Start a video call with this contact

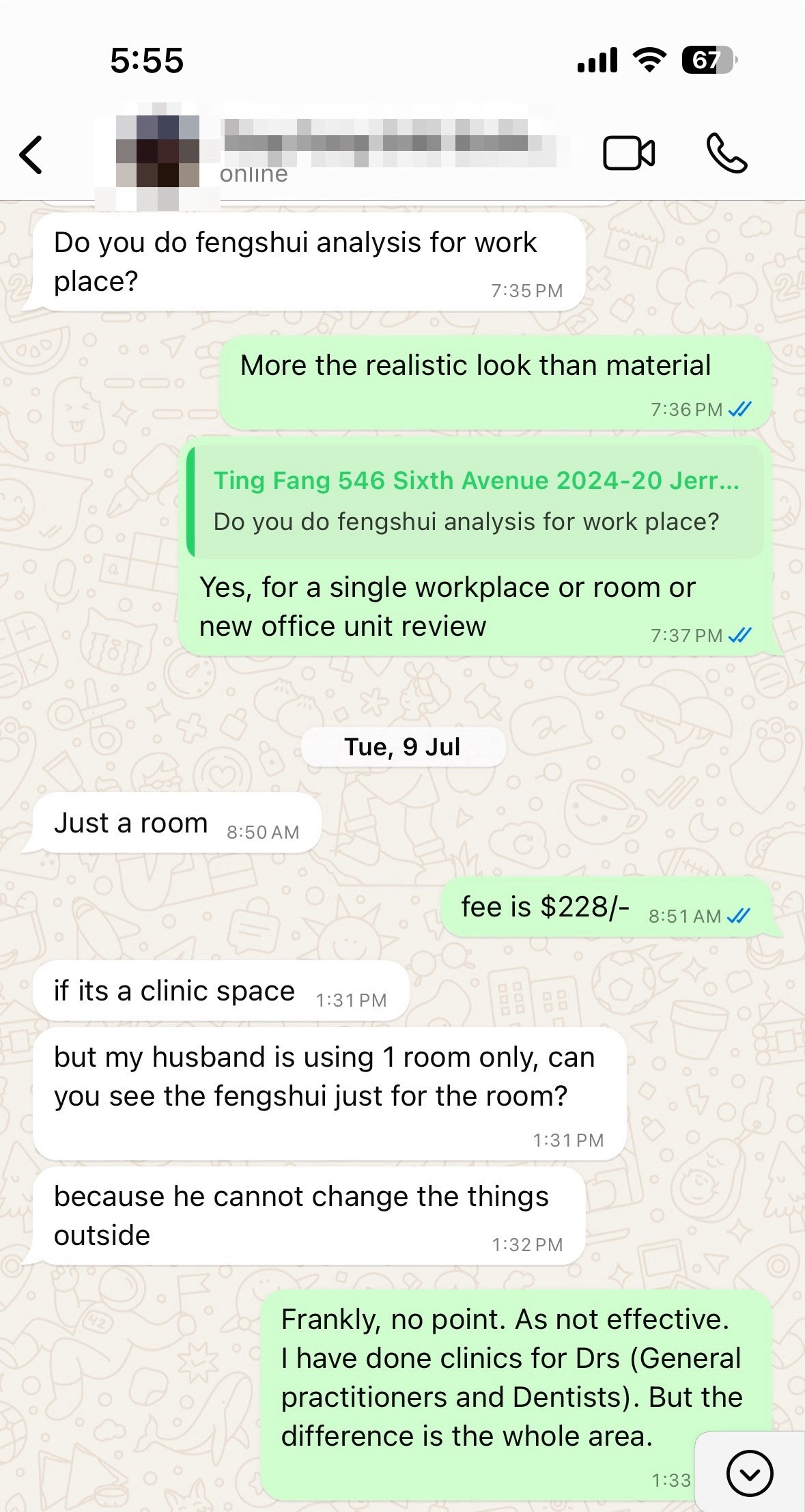[628, 153]
